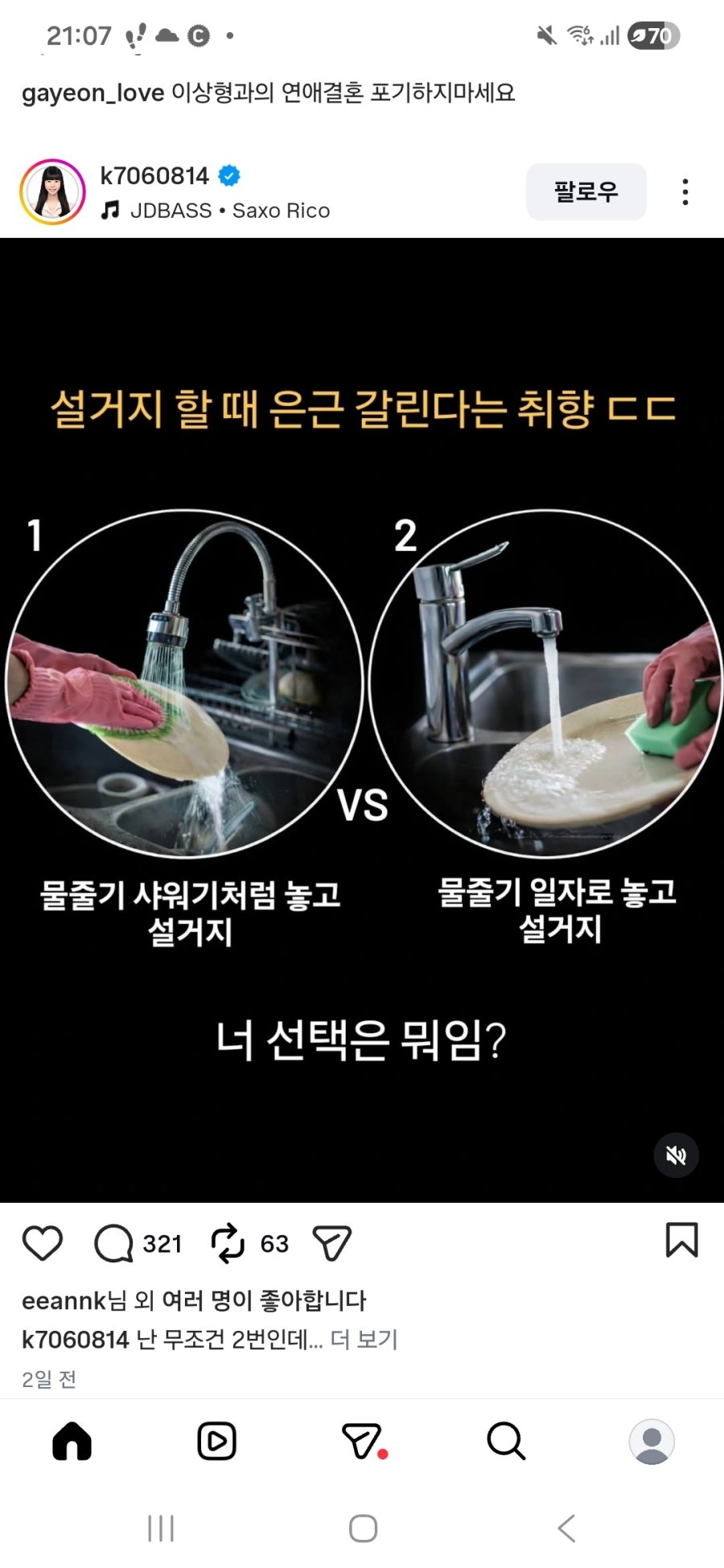Image resolution: width=724 pixels, height=1568 pixels.
Task: Open direct messages tab
Action: click(362, 1441)
